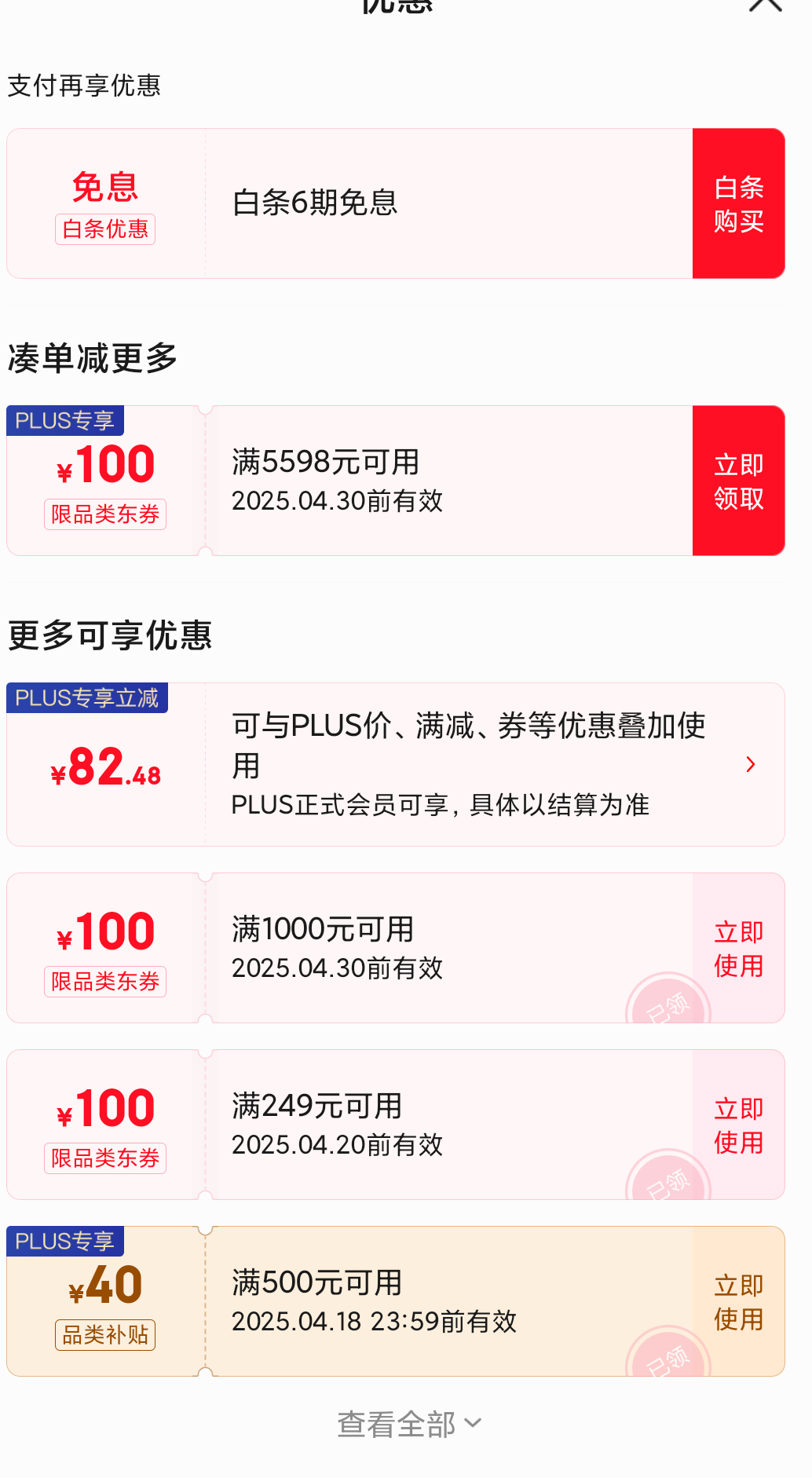Tap 白条购买 for 6期免息
The width and height of the screenshot is (812, 1478).
pyautogui.click(x=738, y=203)
